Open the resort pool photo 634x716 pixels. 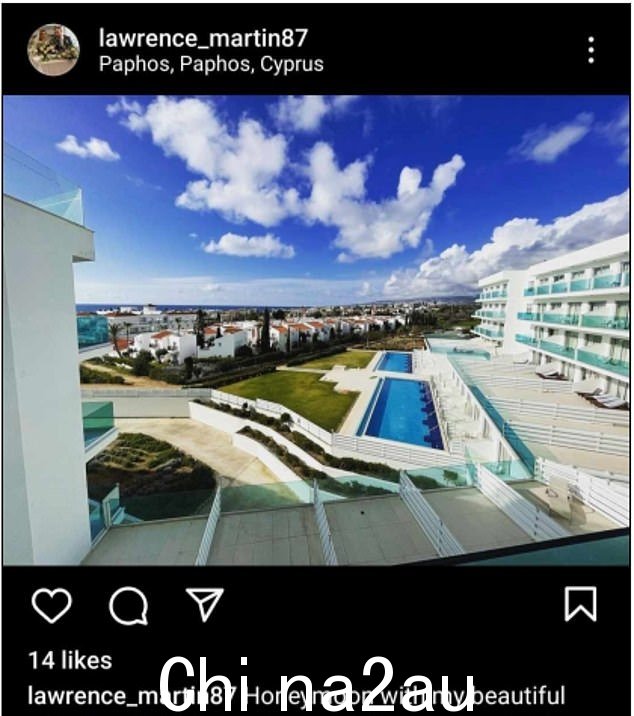(316, 330)
